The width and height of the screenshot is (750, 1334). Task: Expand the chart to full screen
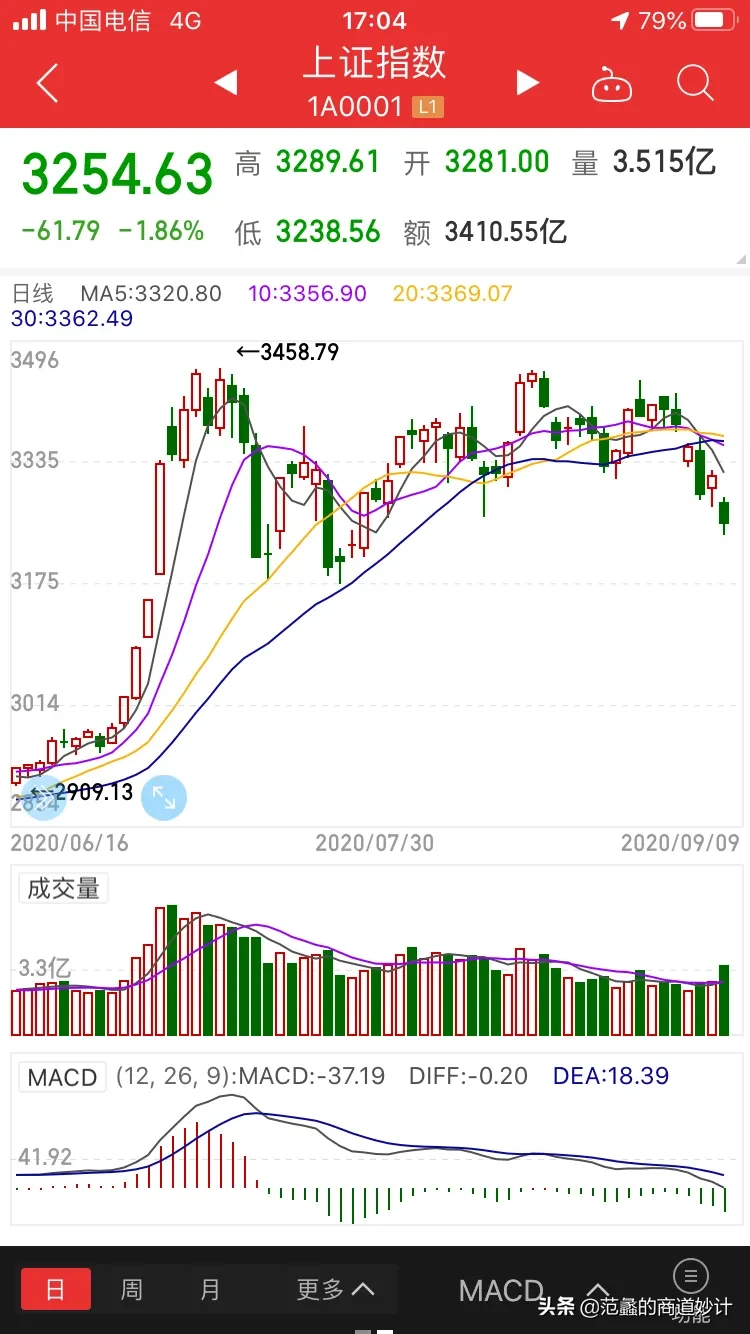[164, 797]
